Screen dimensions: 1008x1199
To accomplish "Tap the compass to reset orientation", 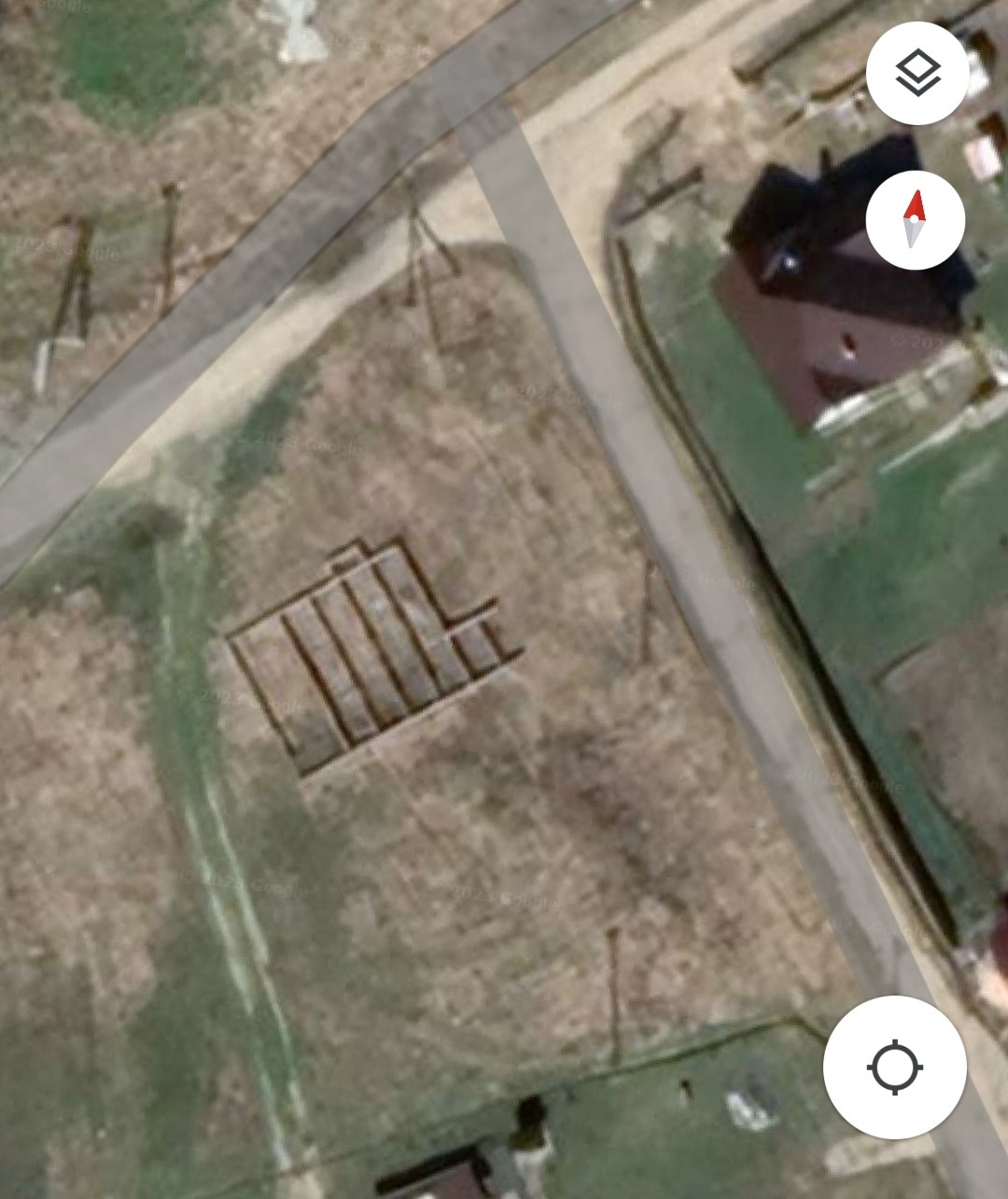I will coord(915,220).
